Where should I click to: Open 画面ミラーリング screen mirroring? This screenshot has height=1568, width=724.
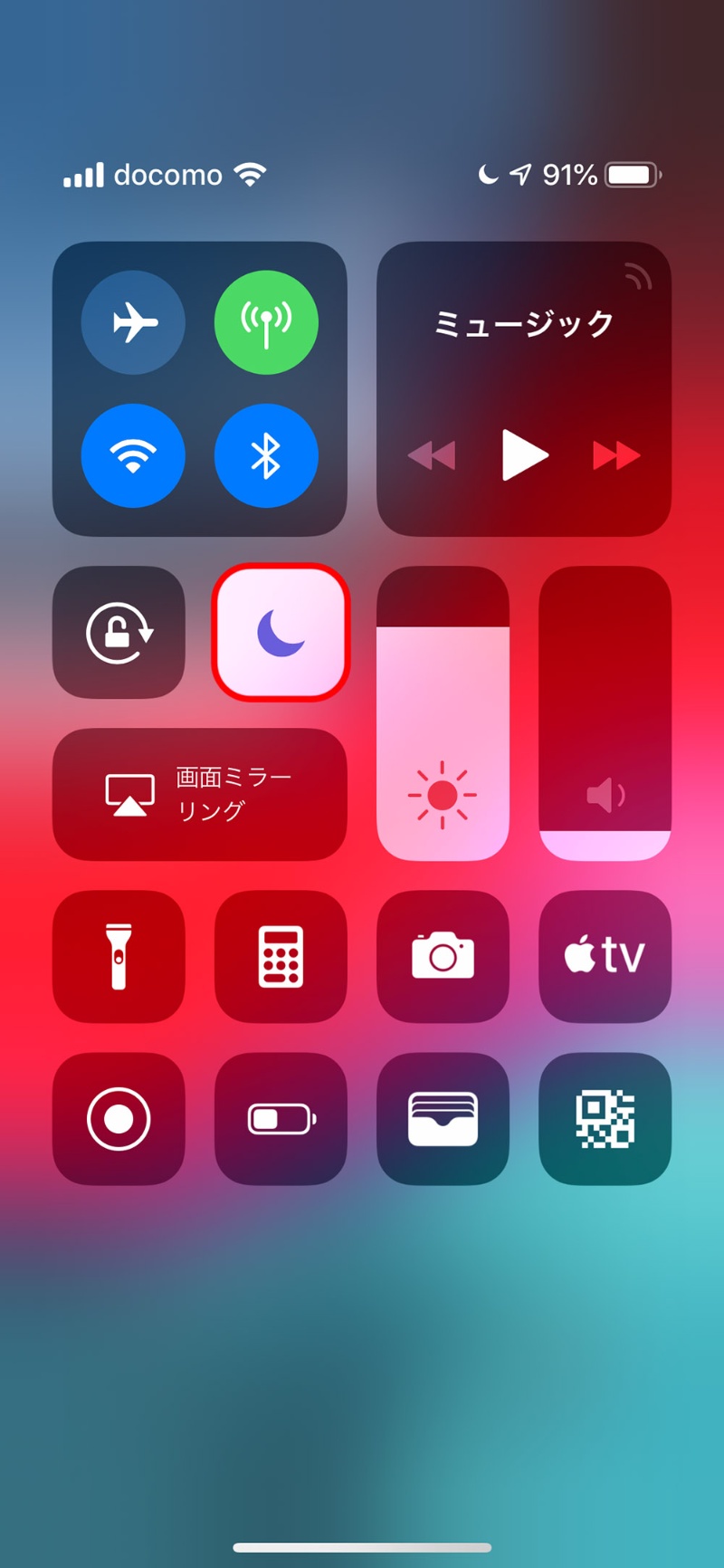(199, 794)
